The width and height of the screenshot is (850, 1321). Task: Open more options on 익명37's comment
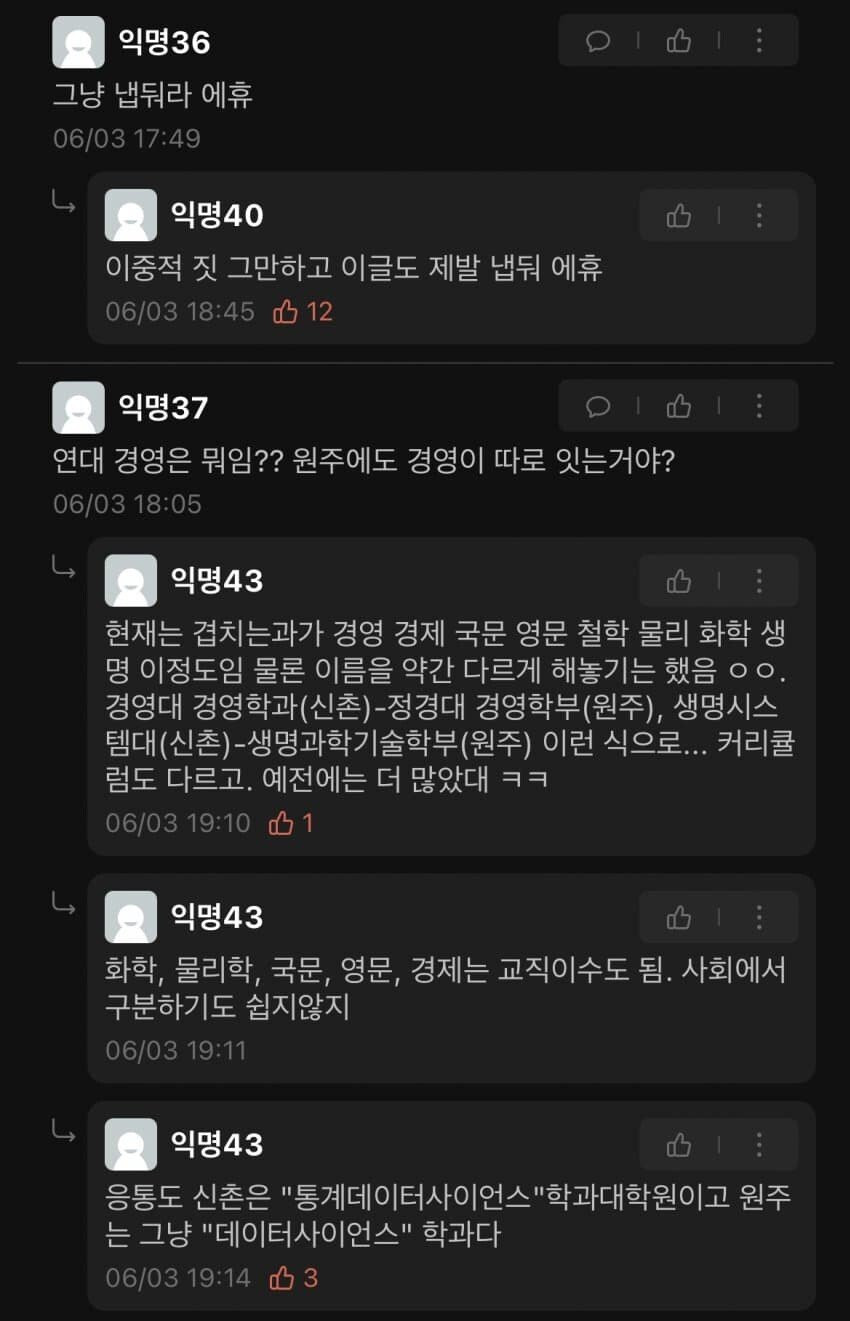[759, 406]
